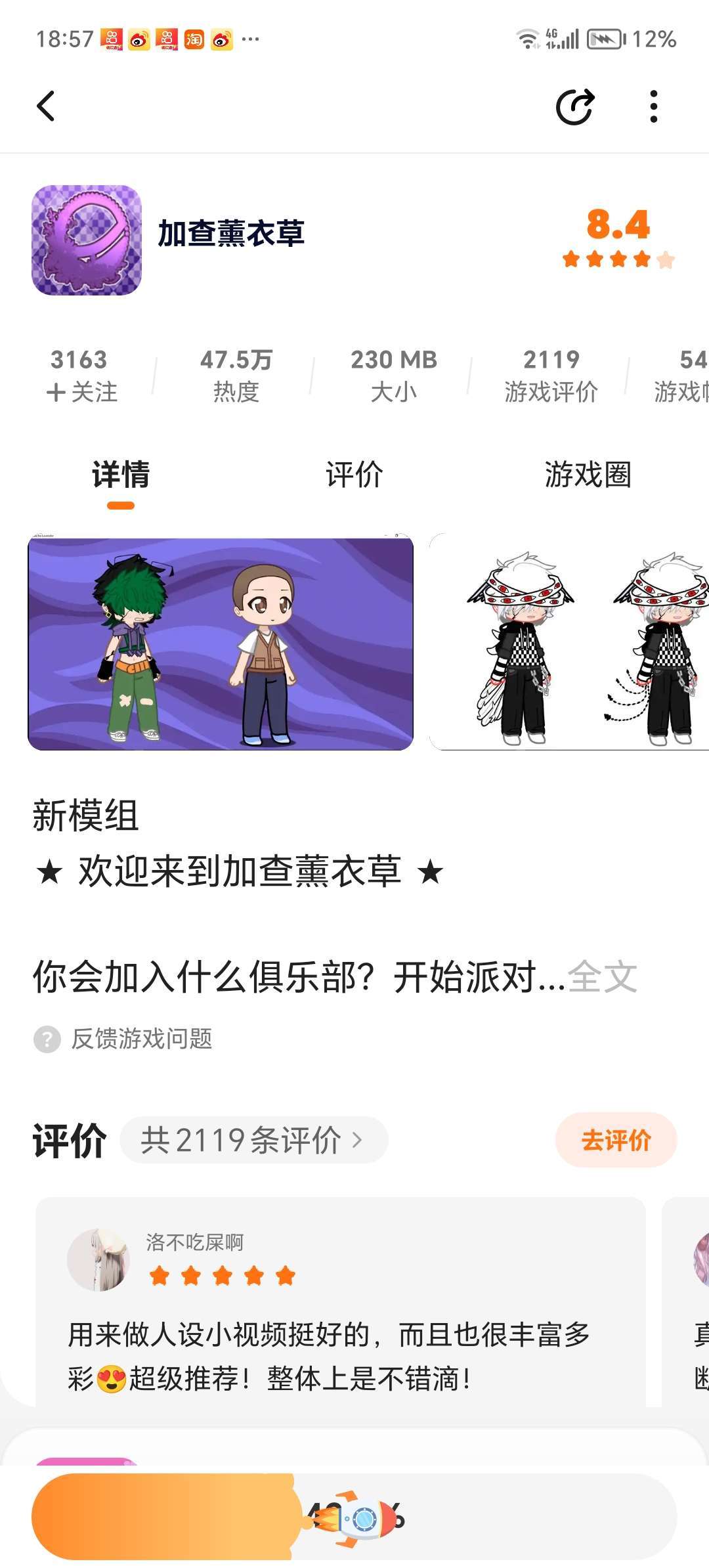View all 共2119条评价 reviews
The height and width of the screenshot is (1568, 709).
253,1140
